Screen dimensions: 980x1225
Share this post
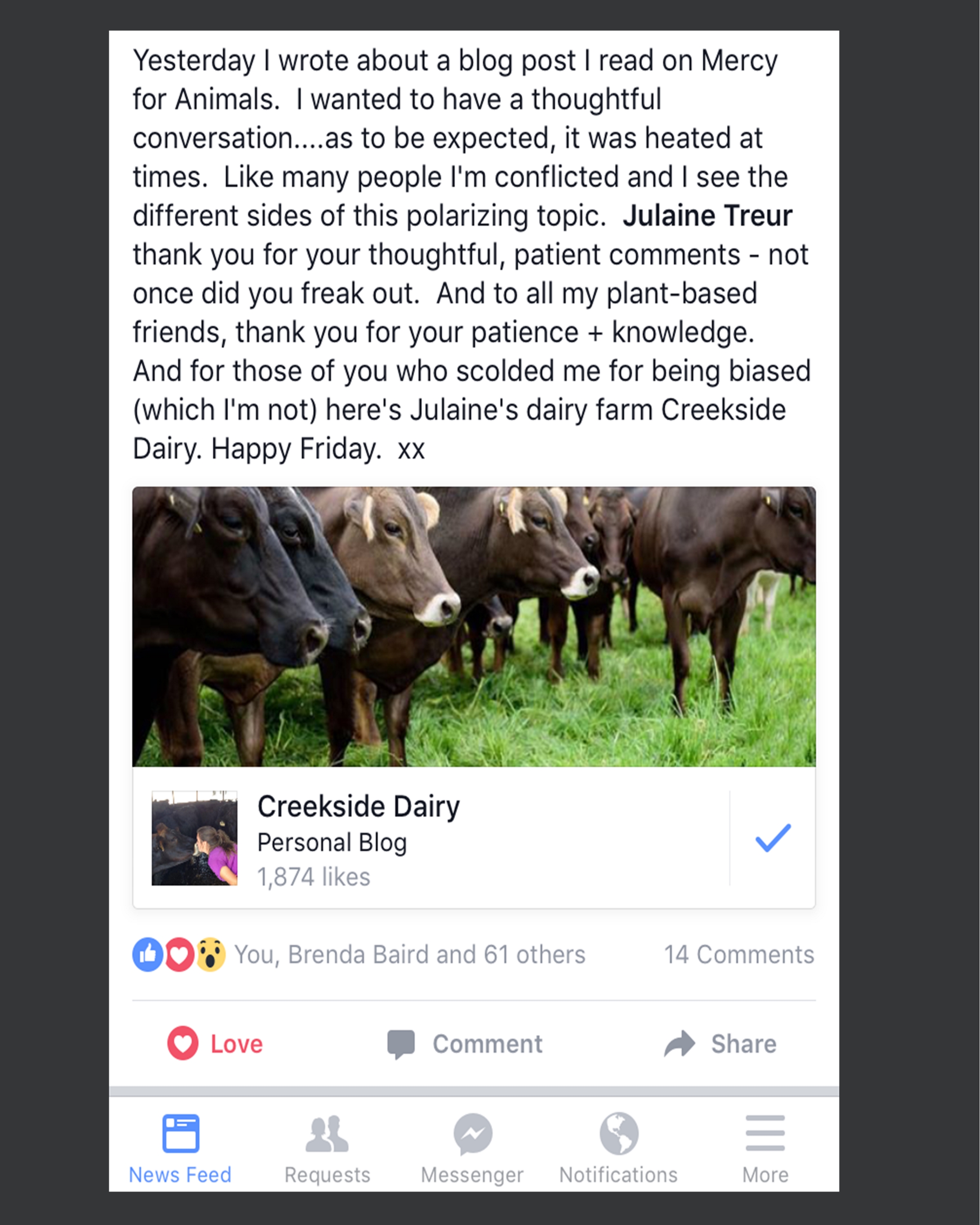click(720, 1044)
